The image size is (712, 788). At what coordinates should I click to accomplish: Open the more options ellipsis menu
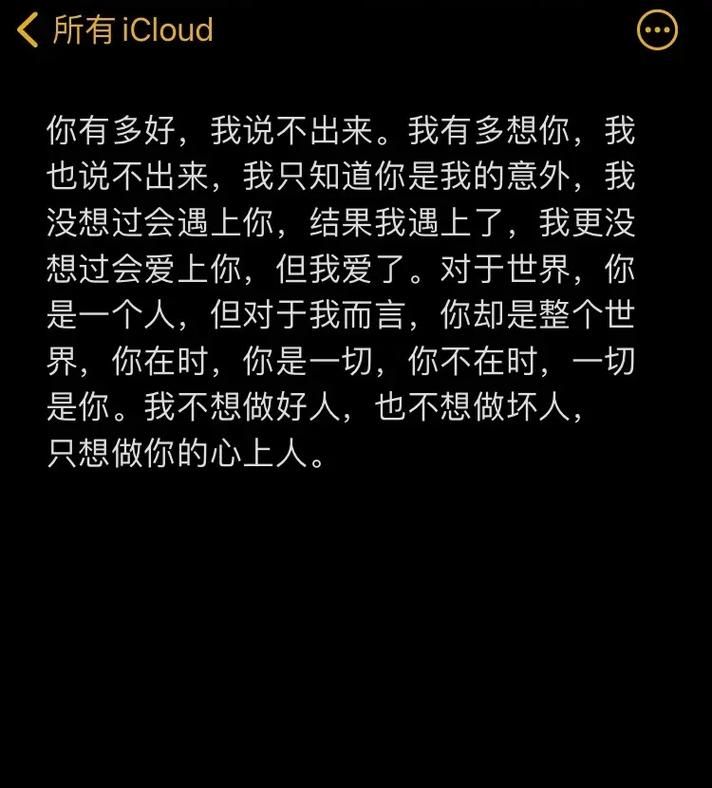tap(657, 30)
